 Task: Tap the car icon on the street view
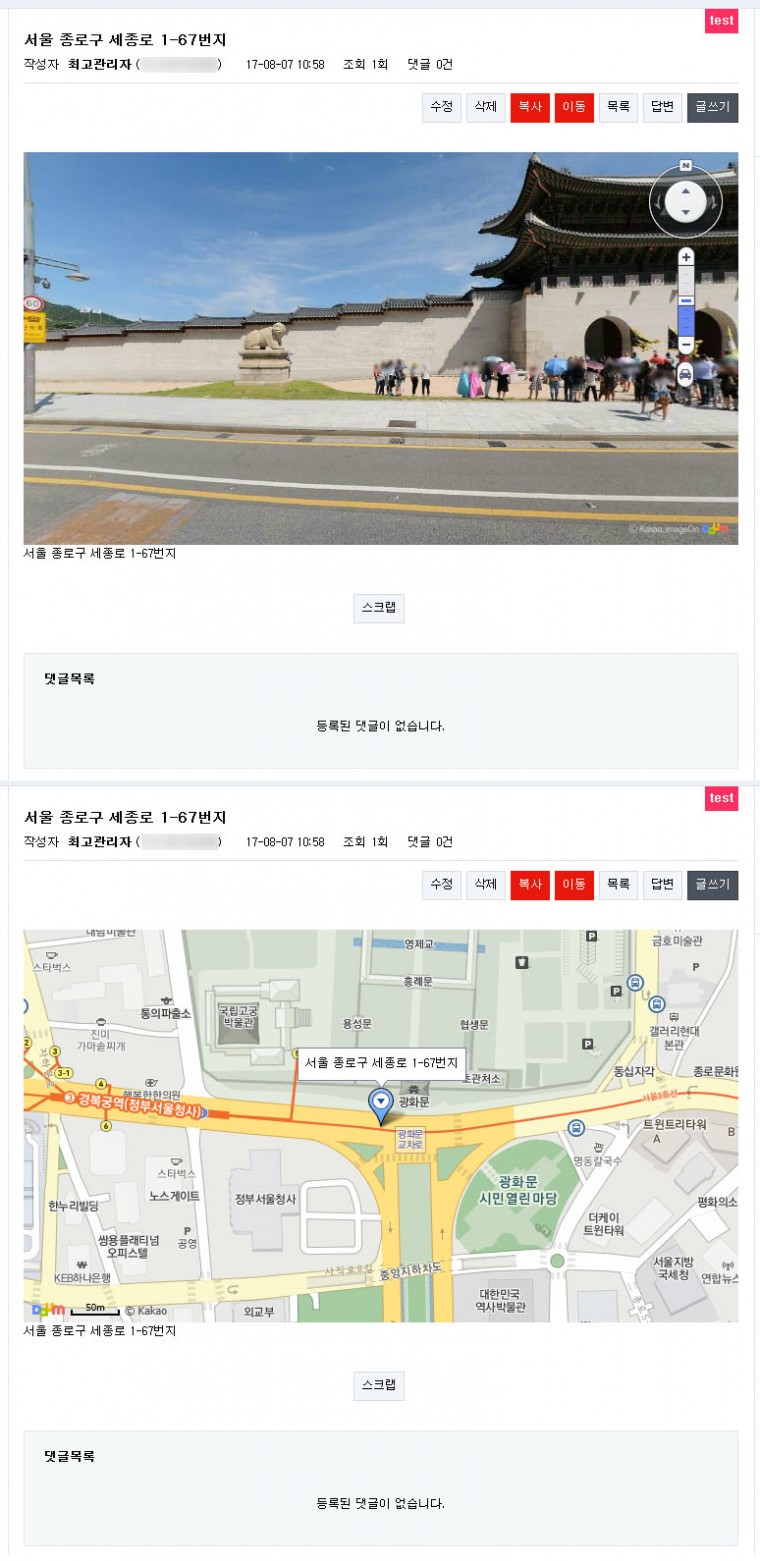[x=685, y=374]
